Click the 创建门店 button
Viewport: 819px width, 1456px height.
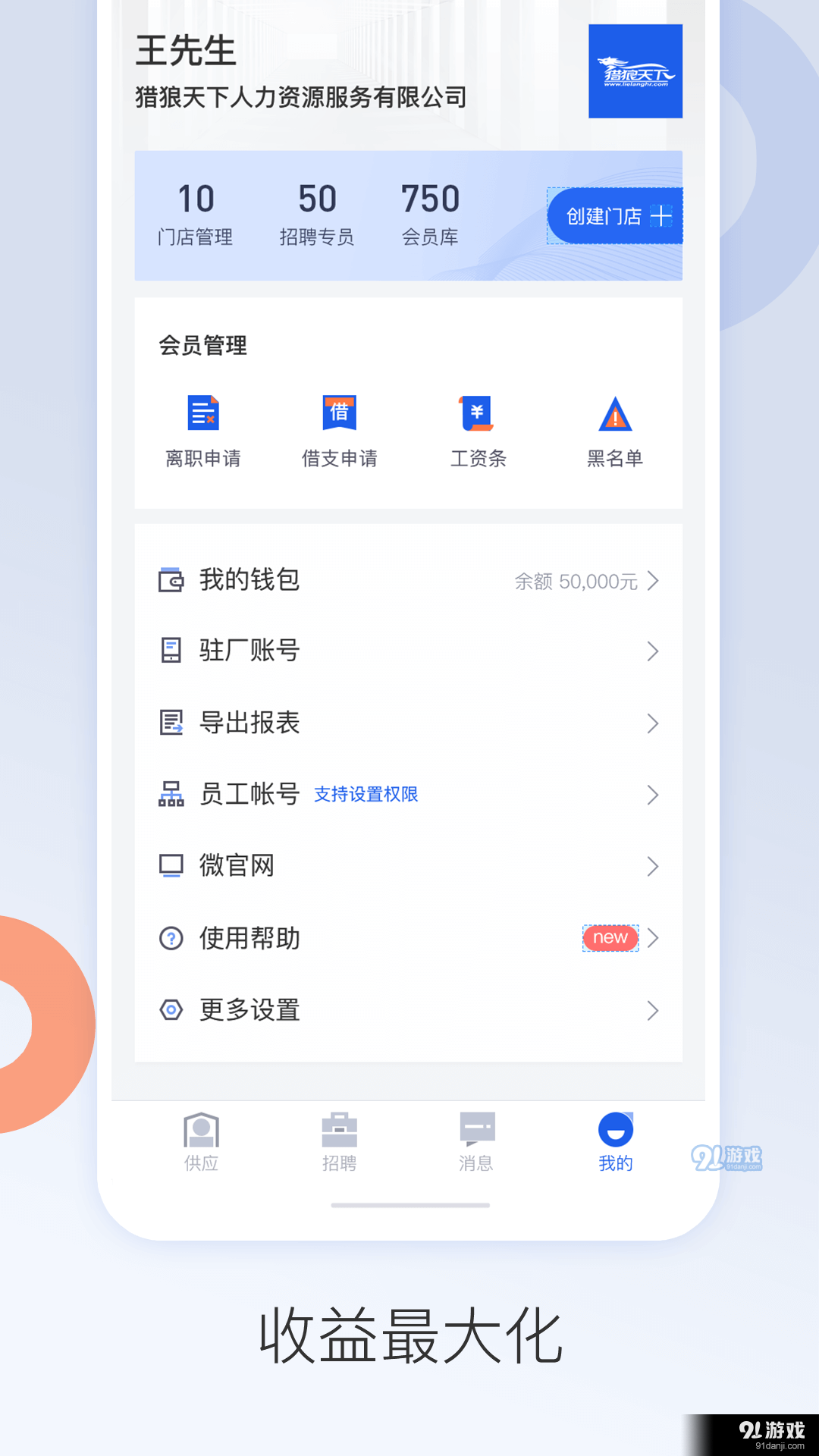click(x=614, y=215)
